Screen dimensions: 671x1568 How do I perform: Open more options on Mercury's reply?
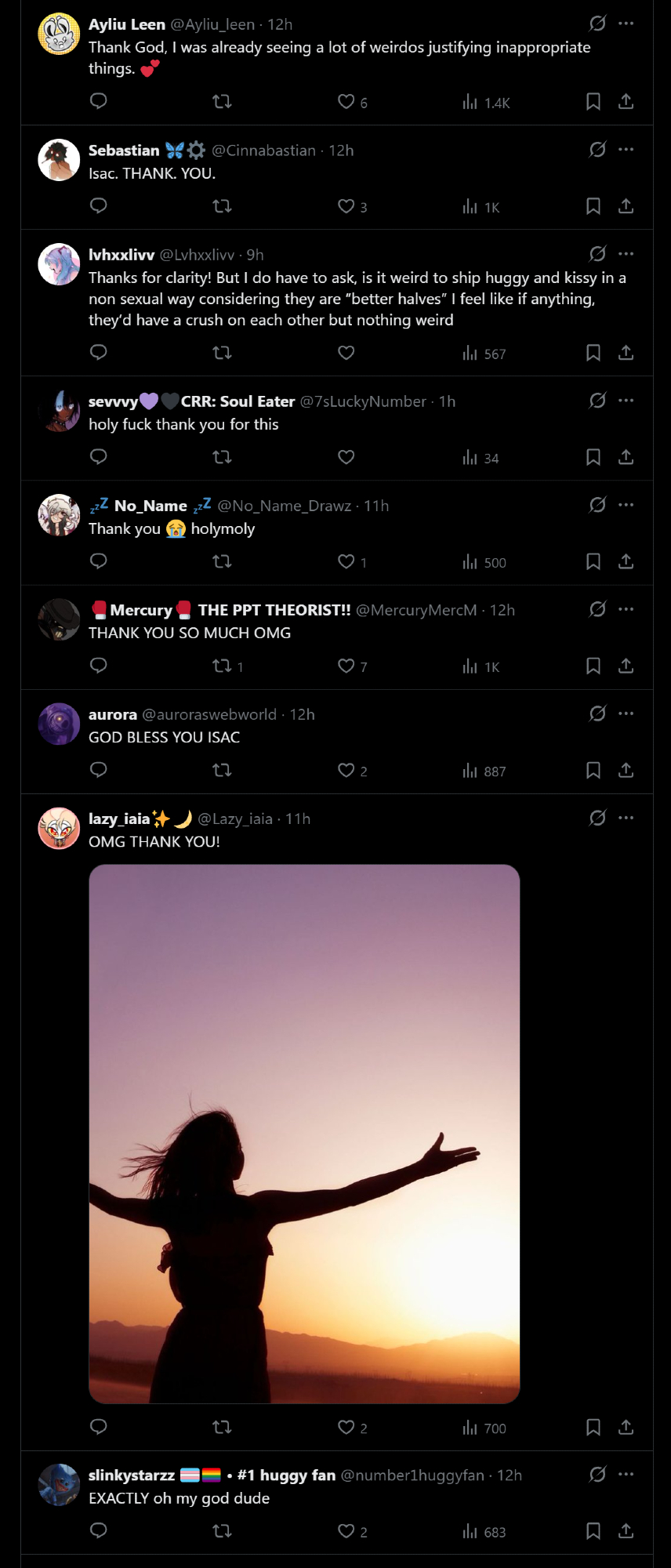click(x=626, y=609)
